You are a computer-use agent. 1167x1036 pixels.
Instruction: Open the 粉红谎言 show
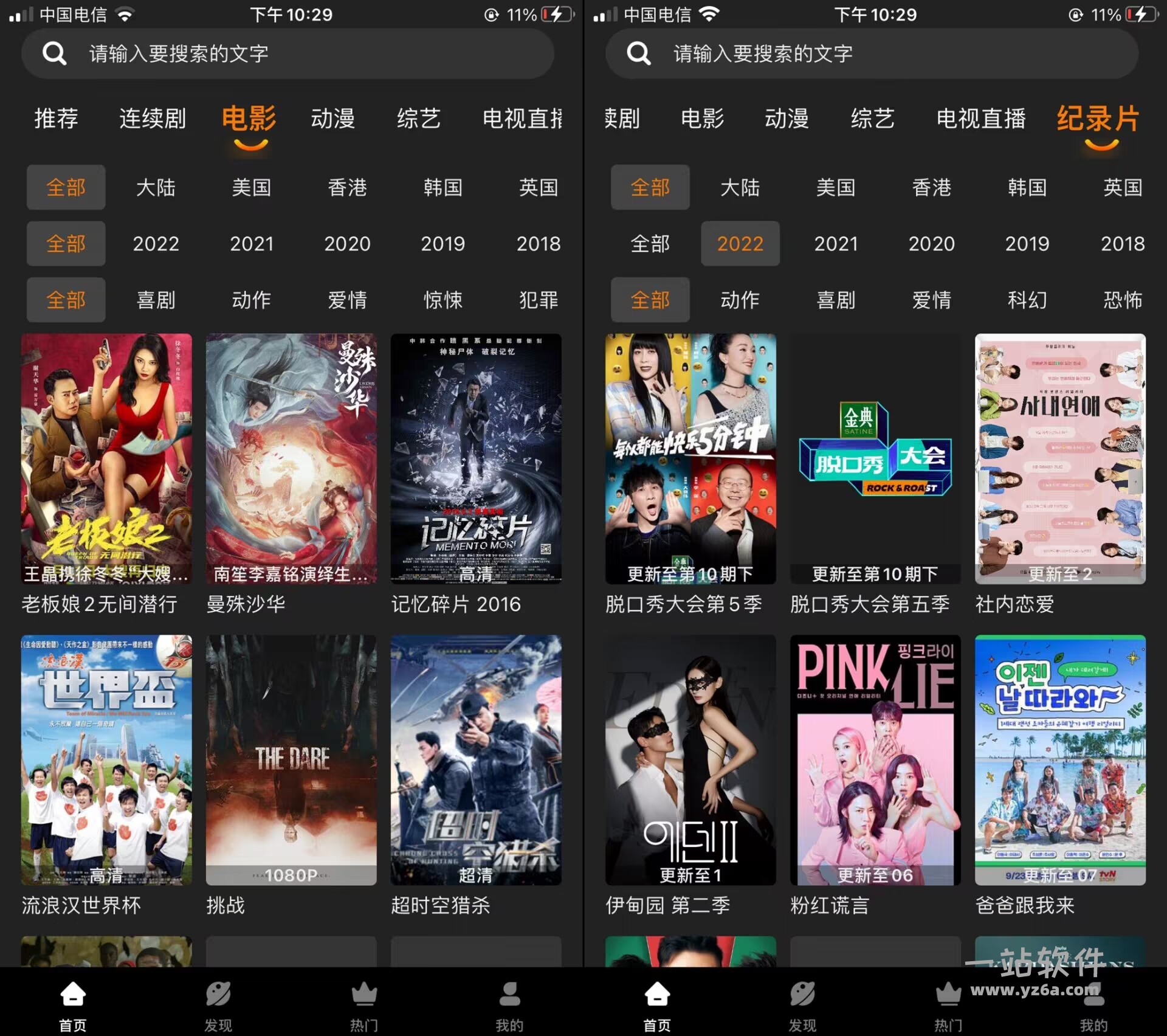click(875, 760)
